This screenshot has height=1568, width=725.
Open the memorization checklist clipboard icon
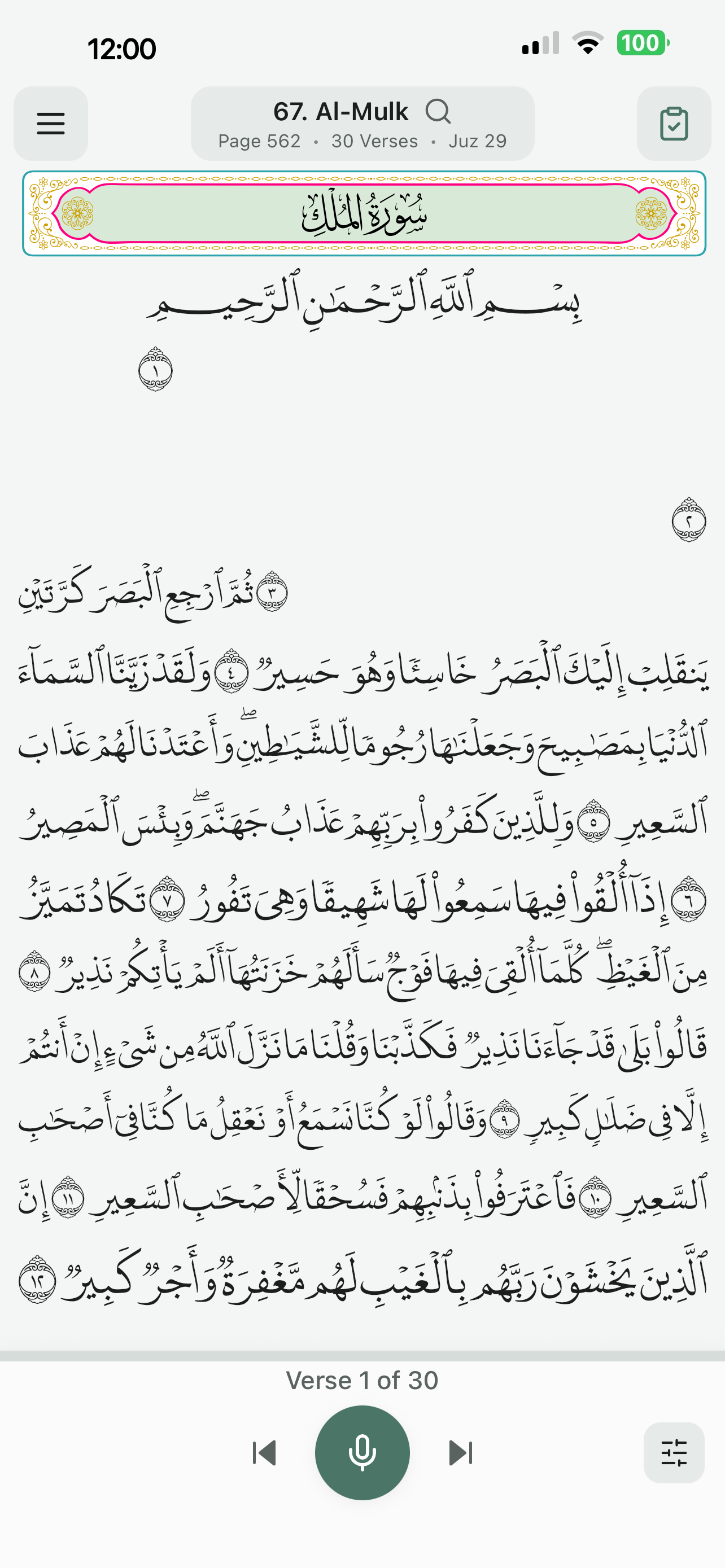click(x=673, y=124)
